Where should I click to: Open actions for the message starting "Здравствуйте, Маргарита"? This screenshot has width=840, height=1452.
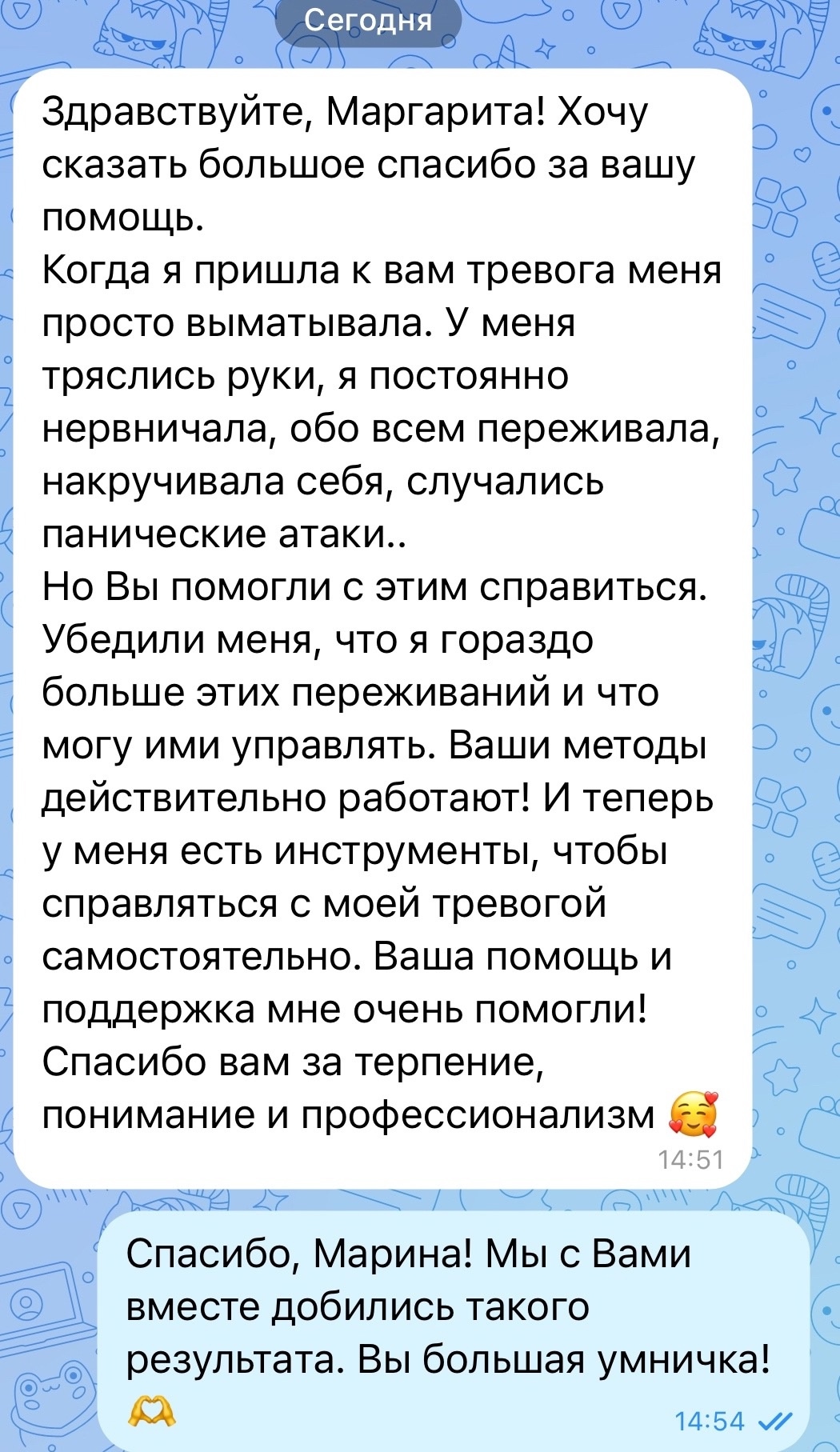point(382,628)
